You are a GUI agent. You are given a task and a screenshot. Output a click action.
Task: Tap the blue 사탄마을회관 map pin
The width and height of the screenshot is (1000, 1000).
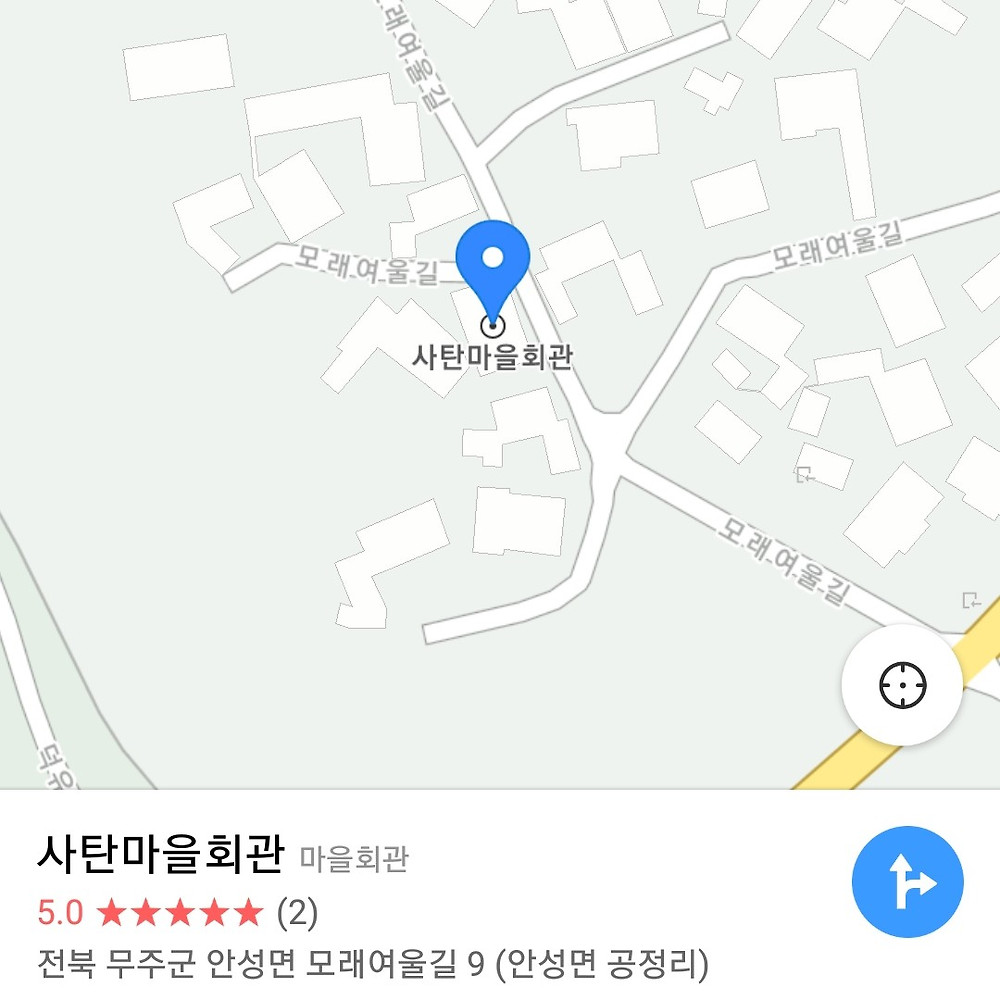tap(492, 264)
